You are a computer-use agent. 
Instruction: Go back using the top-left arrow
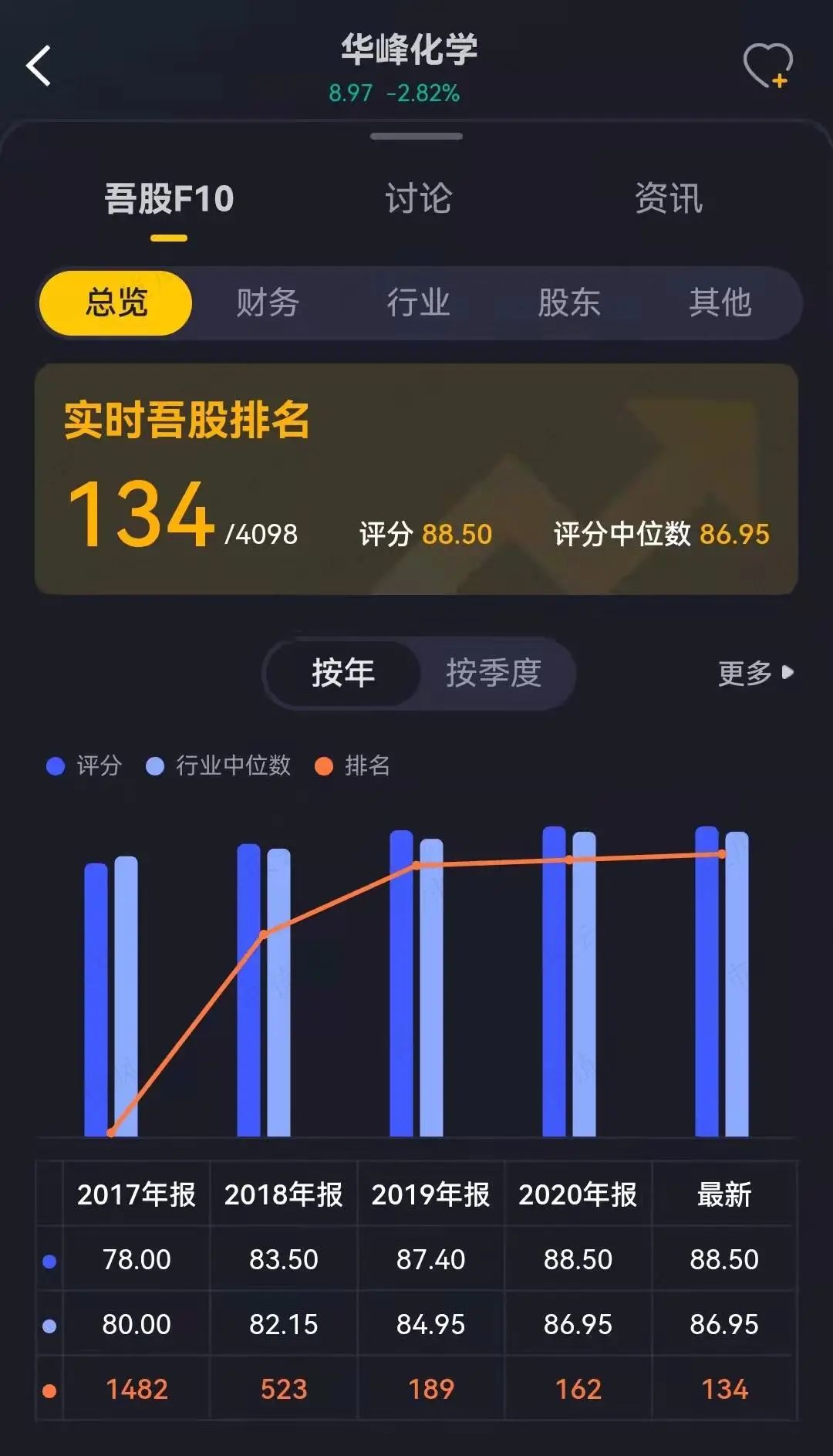coord(39,66)
